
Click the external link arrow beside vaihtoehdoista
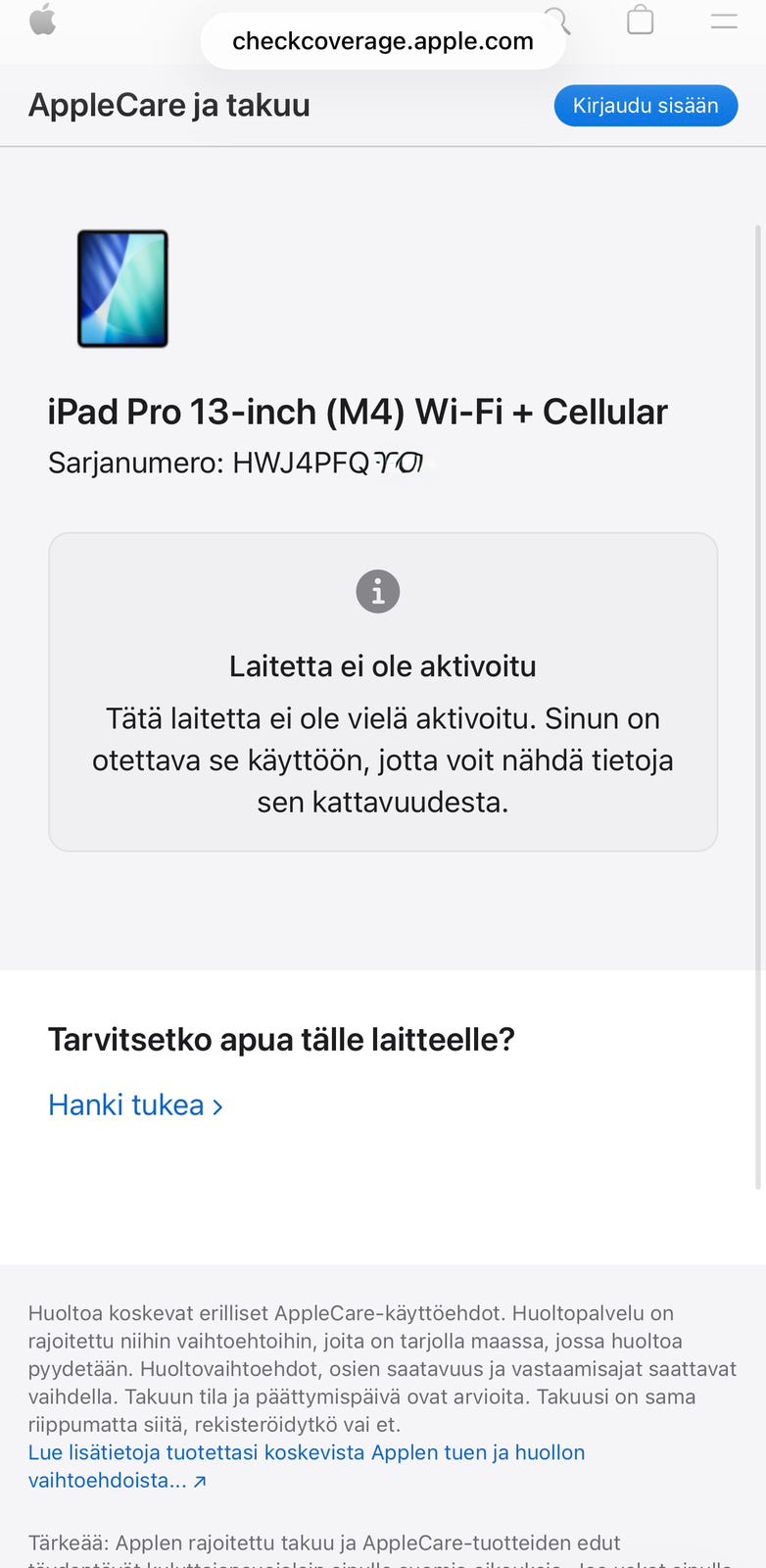point(201,1481)
